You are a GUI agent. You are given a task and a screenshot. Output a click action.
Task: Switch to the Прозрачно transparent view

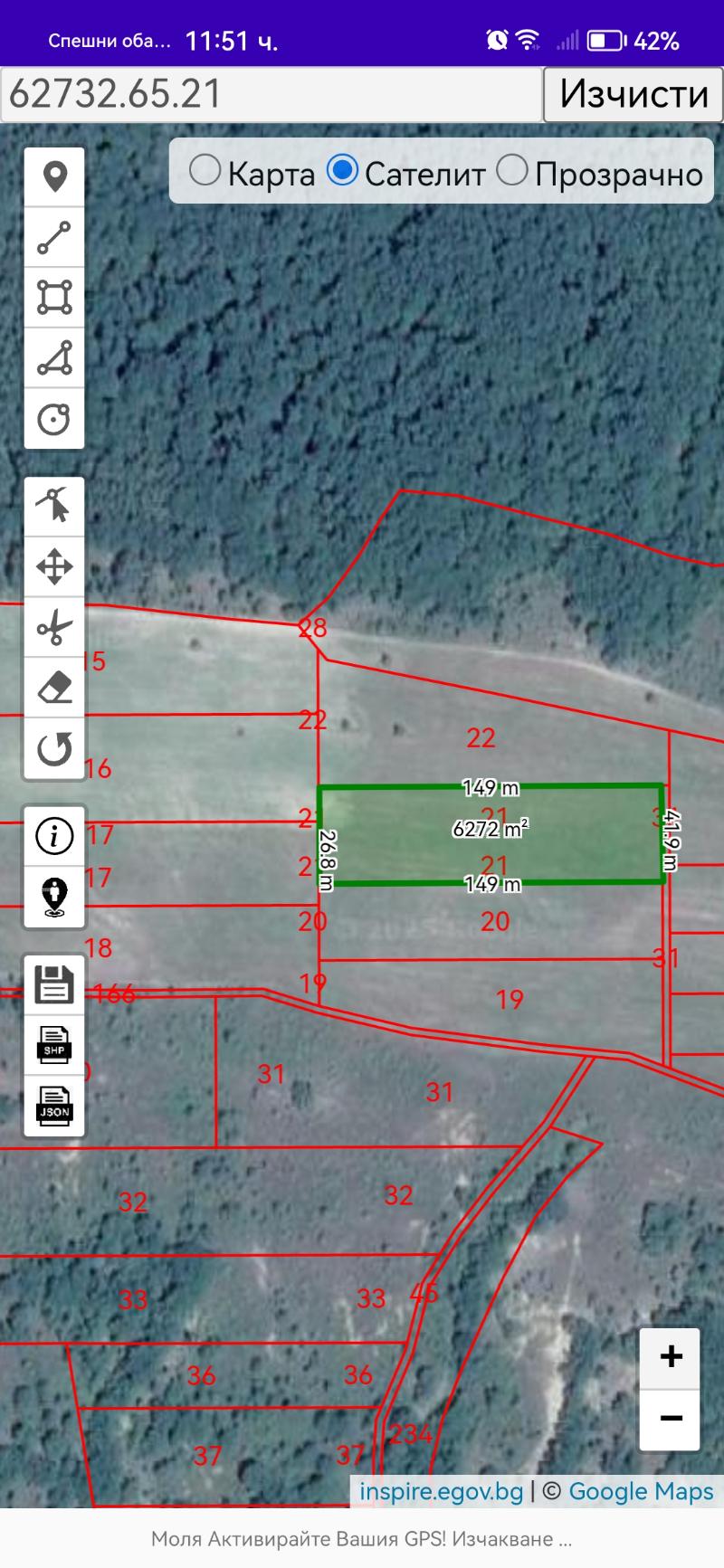click(x=512, y=170)
